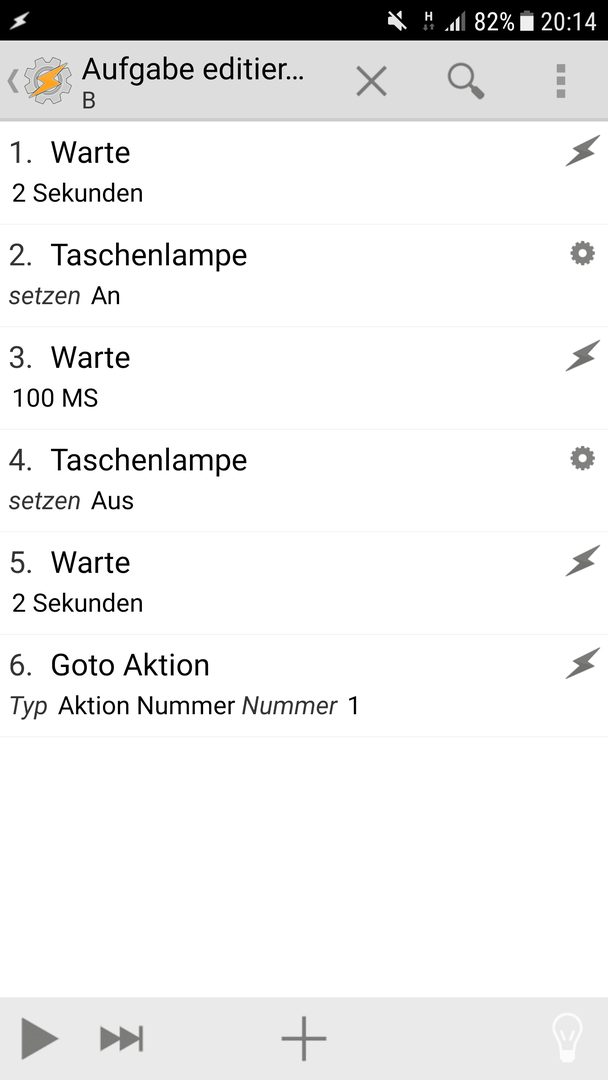Open action 4 Taschenlampe setzen Aus
The height and width of the screenshot is (1080, 608).
(x=304, y=481)
